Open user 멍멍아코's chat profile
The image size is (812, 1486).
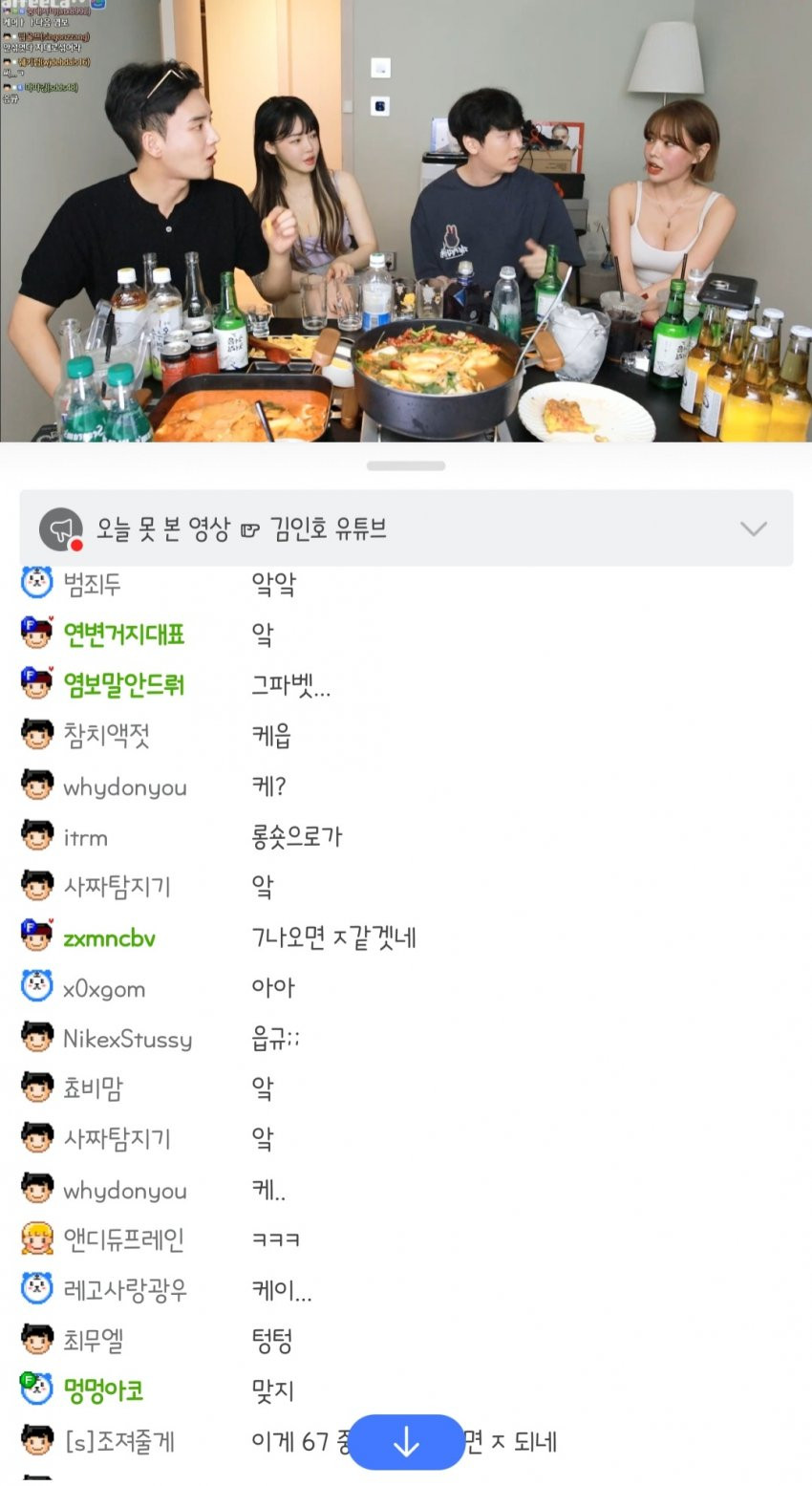click(x=103, y=1390)
